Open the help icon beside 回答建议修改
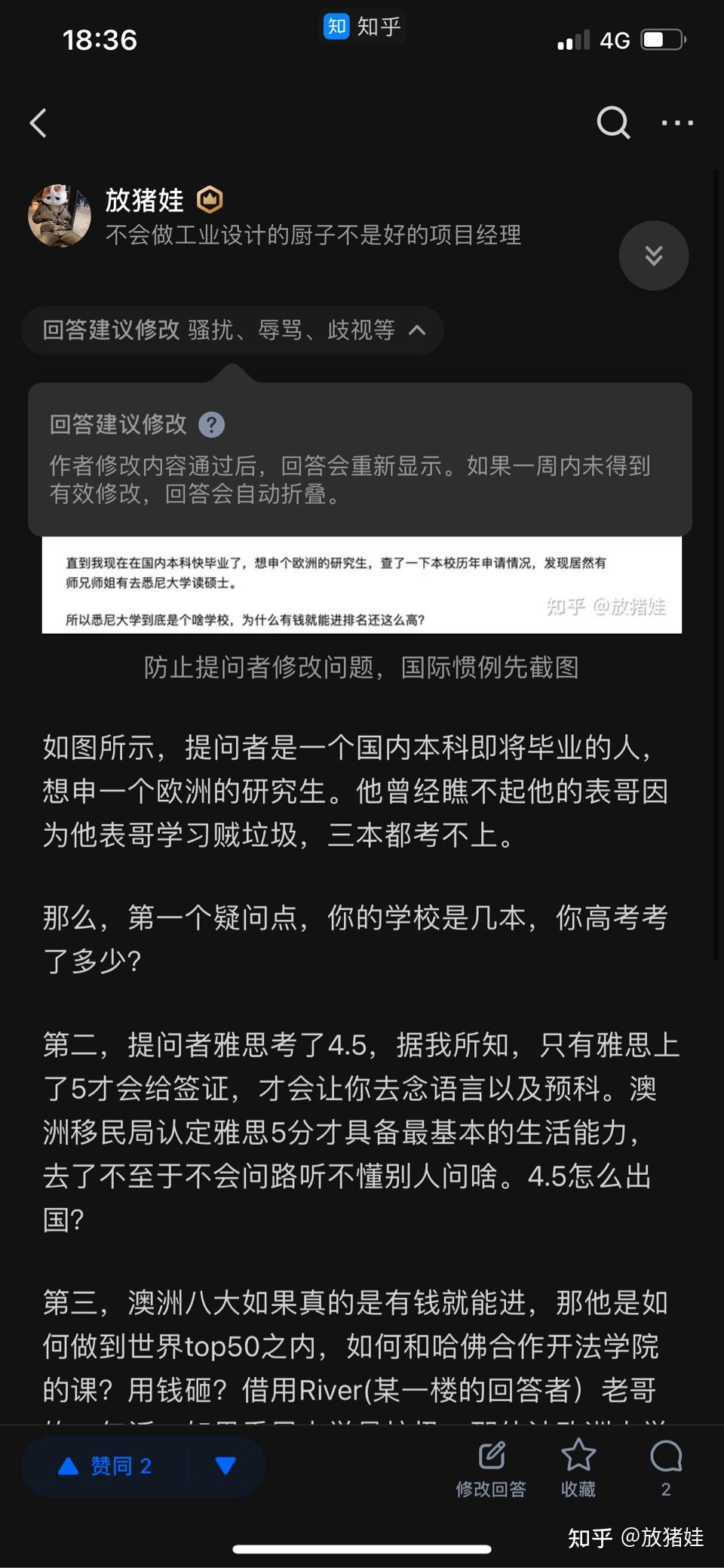724x1568 pixels. pos(211,425)
